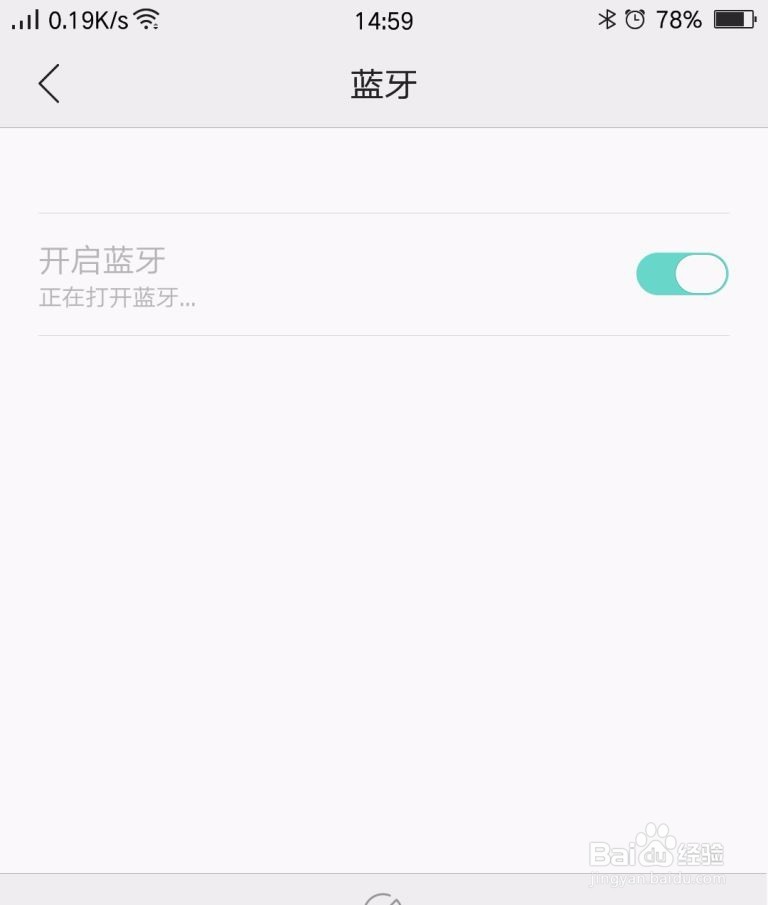
Task: Click the Wi-Fi signal icon
Action: click(x=146, y=17)
